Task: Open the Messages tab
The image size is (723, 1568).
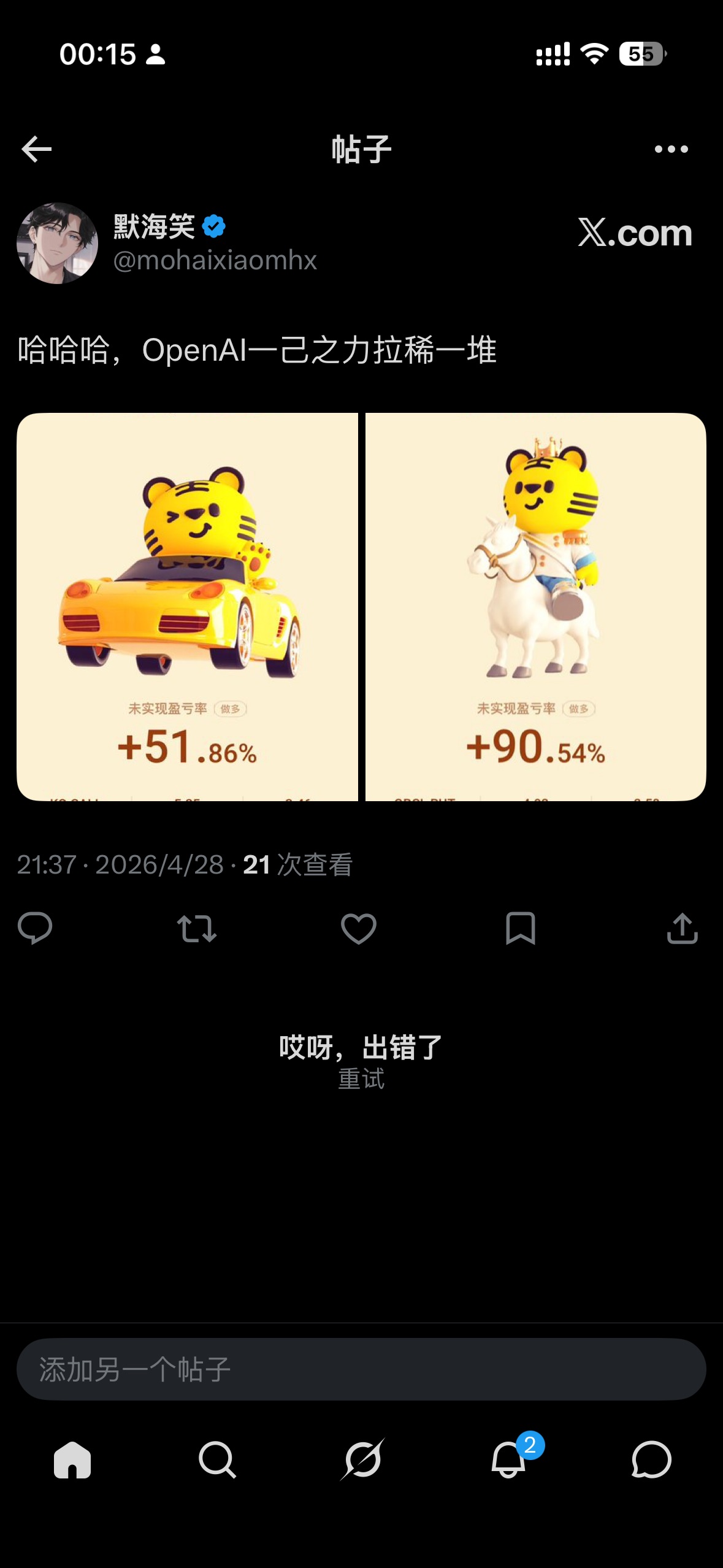Action: [651, 1460]
